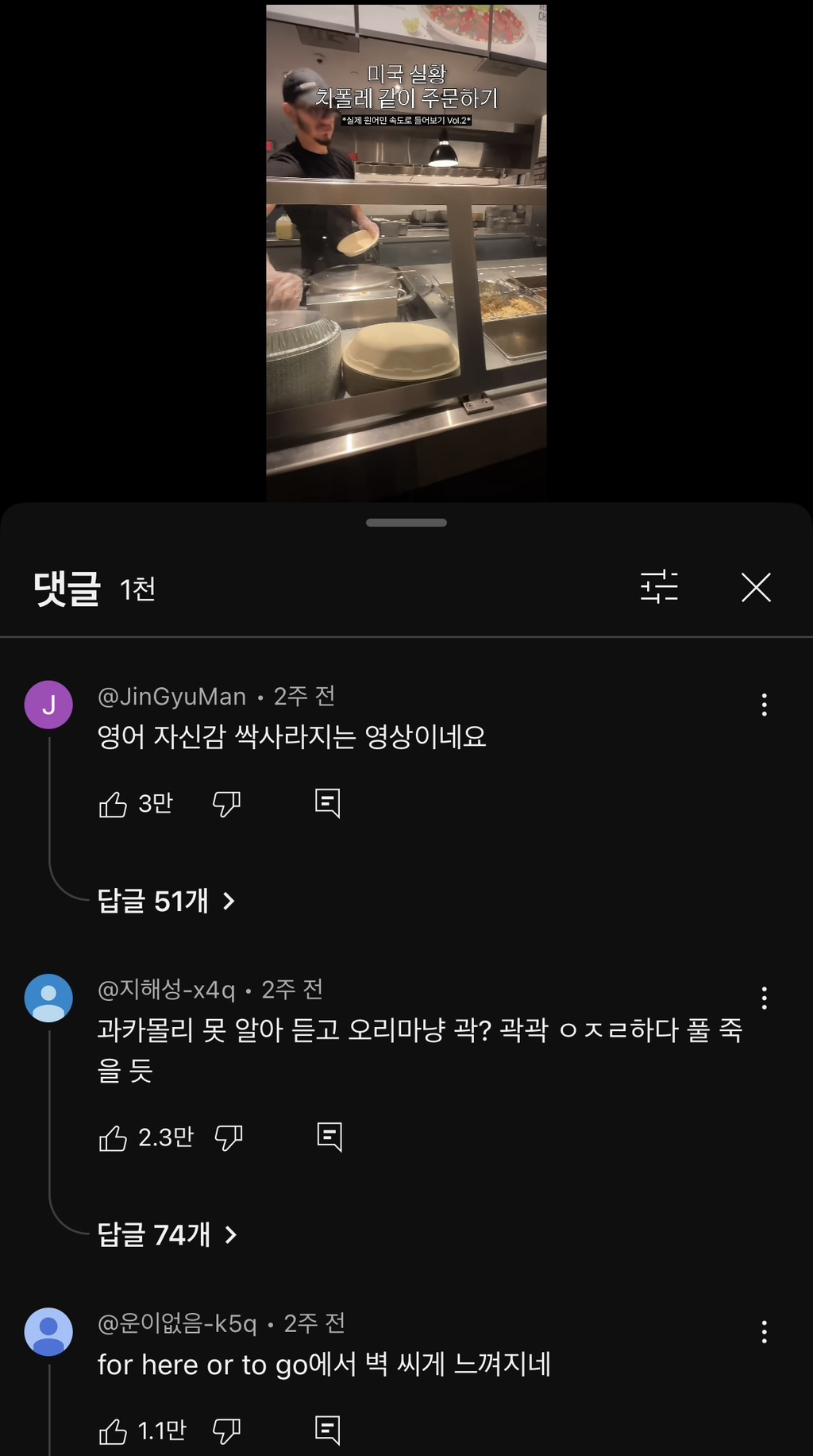Like the comment by @운이없음-k5q
The image size is (813, 1456).
pos(113,1431)
